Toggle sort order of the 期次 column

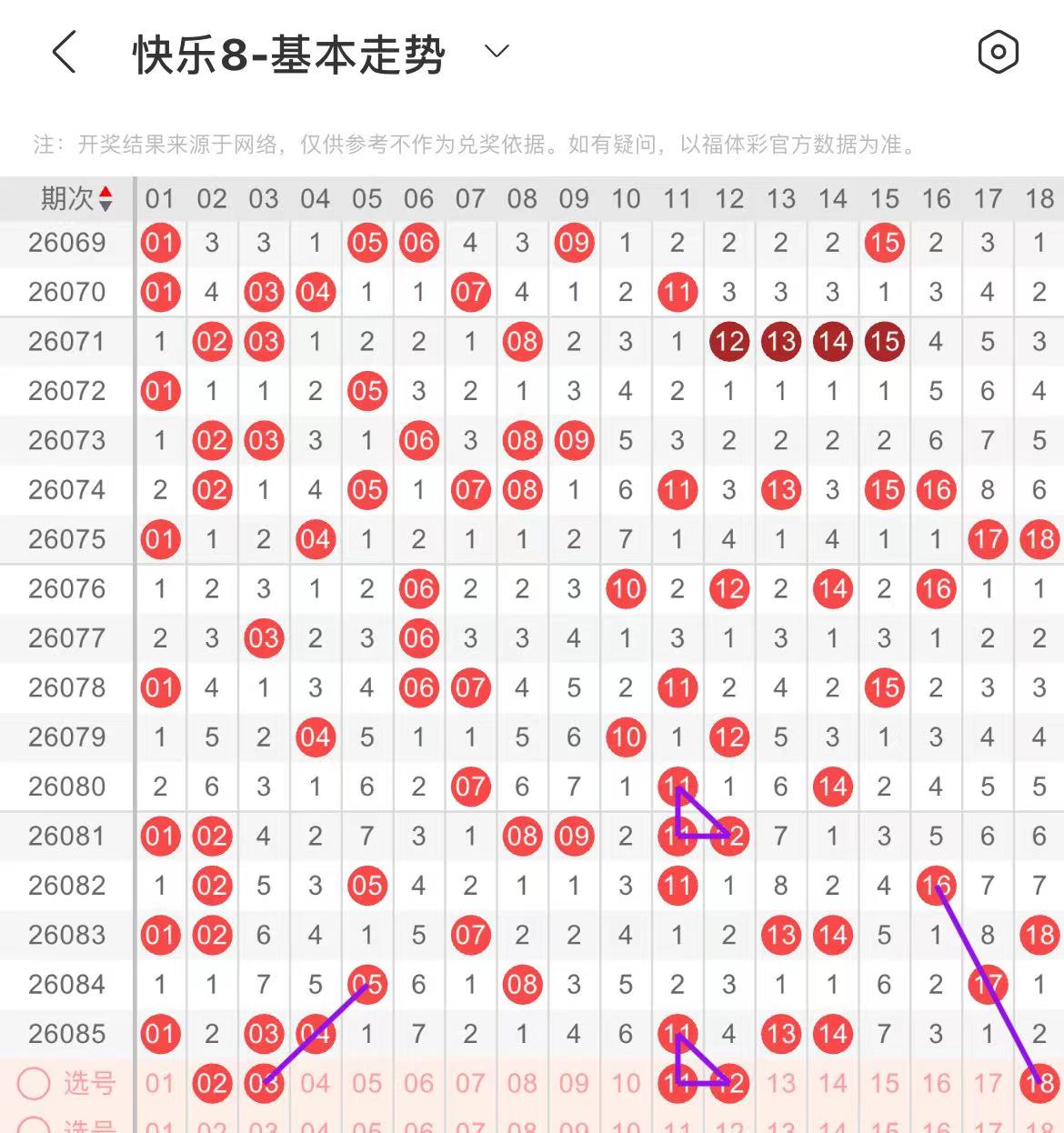tap(105, 198)
